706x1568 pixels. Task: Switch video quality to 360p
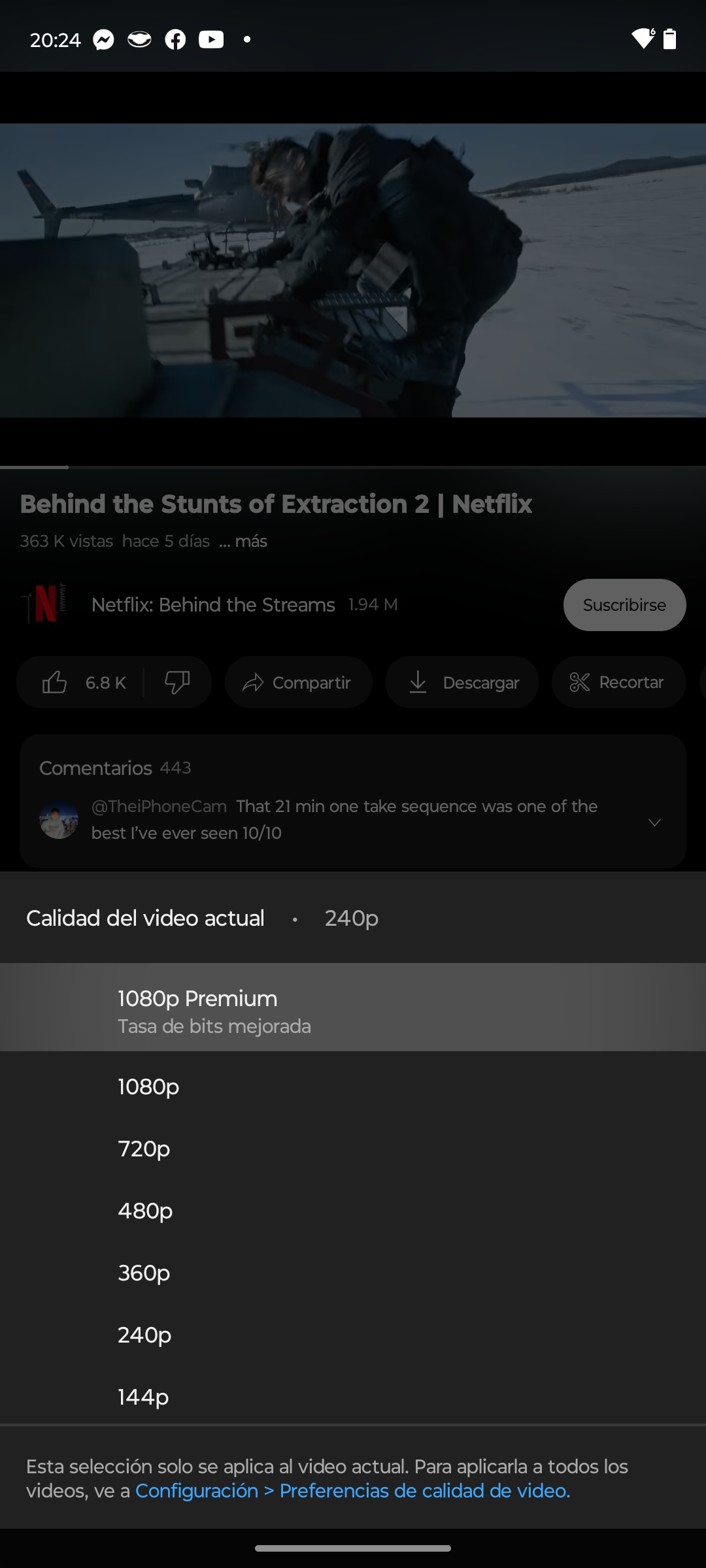click(x=353, y=1273)
